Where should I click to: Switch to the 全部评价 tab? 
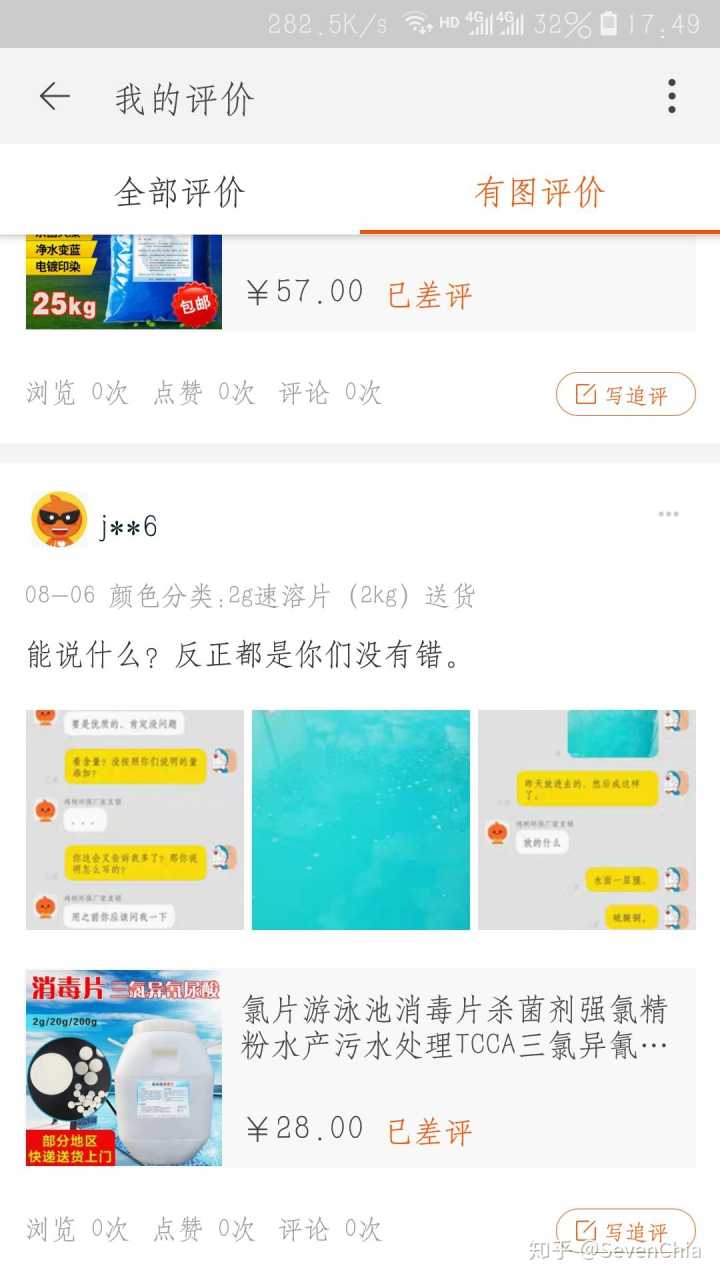point(180,191)
